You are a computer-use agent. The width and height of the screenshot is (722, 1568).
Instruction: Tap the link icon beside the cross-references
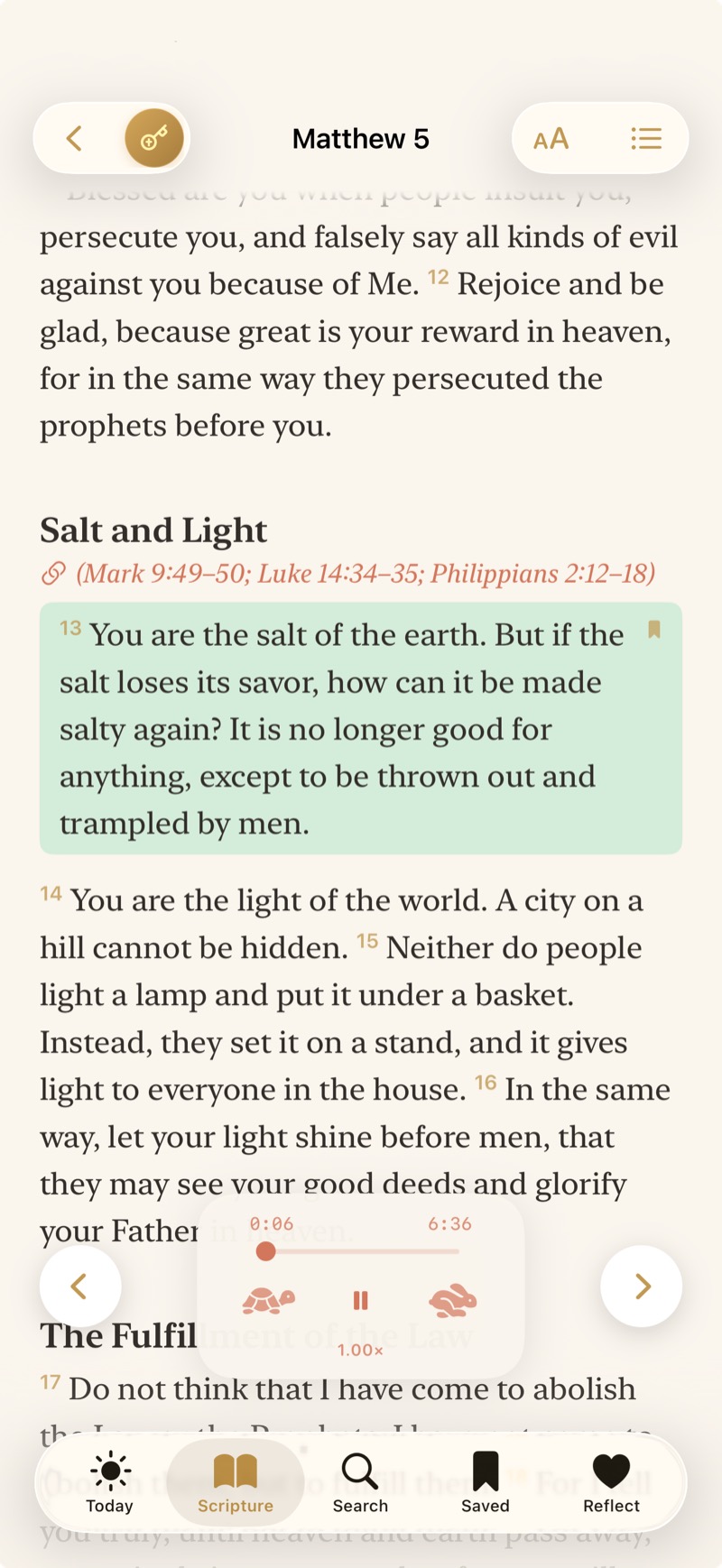coord(54,574)
